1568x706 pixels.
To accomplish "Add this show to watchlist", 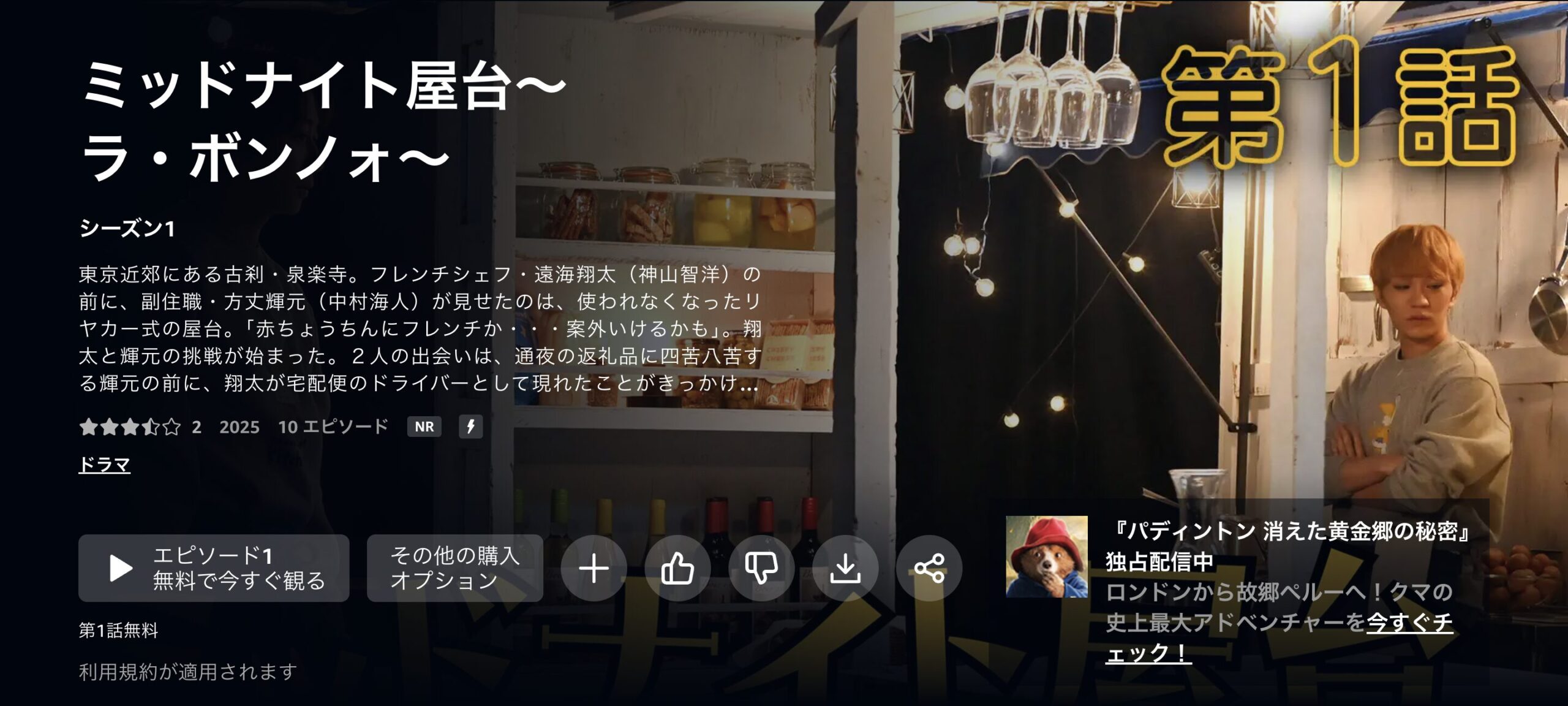I will [594, 568].
